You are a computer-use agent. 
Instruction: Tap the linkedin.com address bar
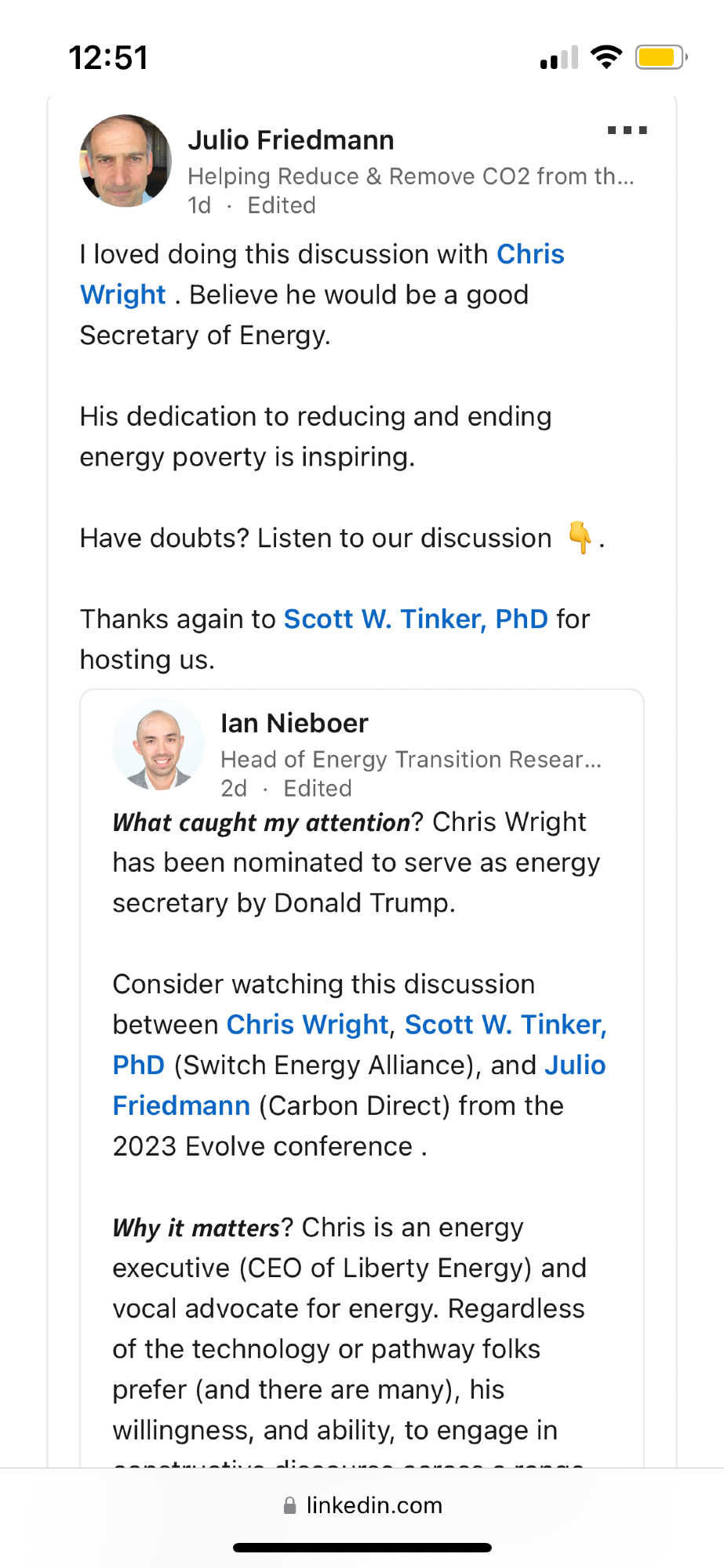pyautogui.click(x=362, y=1505)
